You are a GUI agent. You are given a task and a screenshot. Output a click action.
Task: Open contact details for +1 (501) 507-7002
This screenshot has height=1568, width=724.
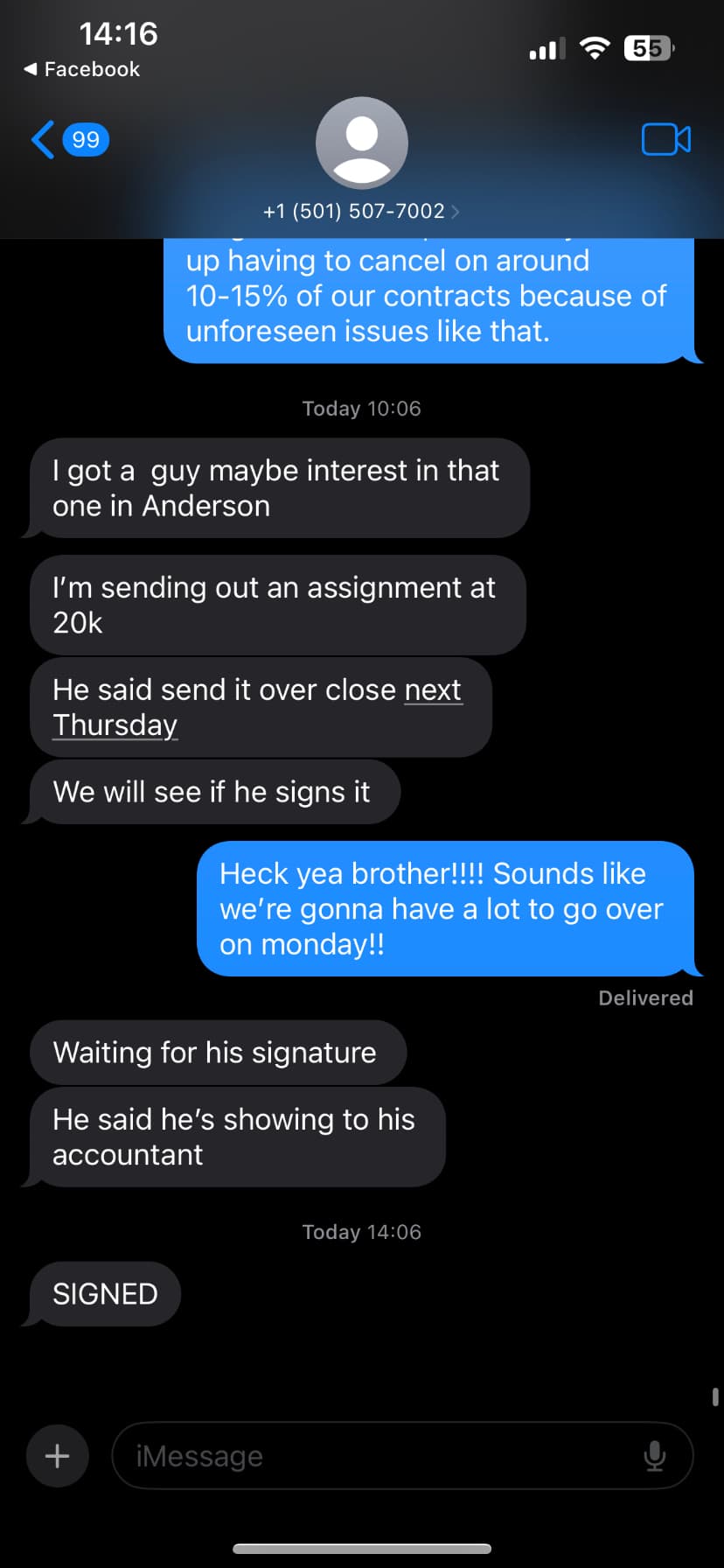point(361,211)
